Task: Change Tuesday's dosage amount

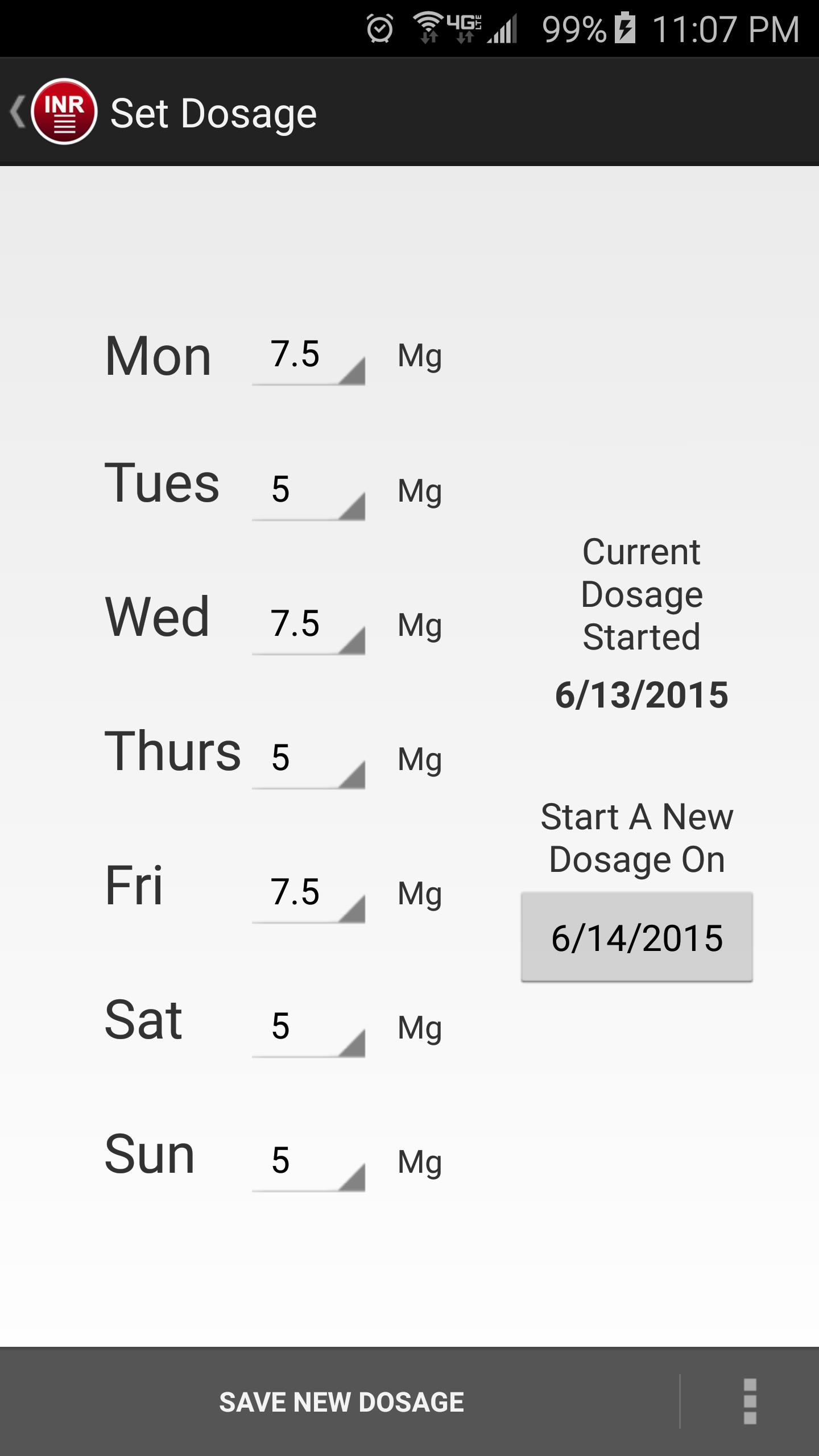Action: coord(308,491)
